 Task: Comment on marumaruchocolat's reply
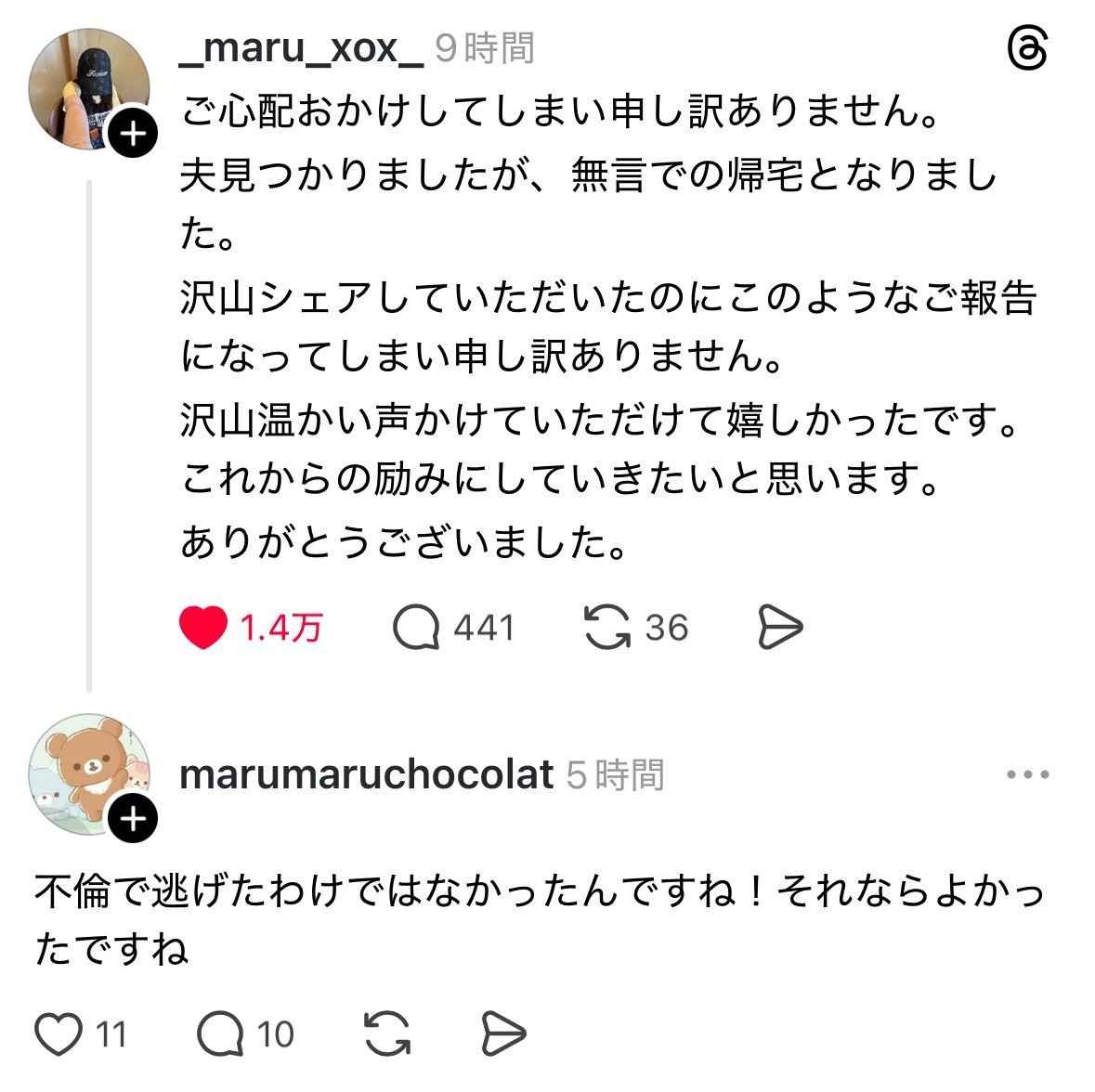(x=221, y=1033)
